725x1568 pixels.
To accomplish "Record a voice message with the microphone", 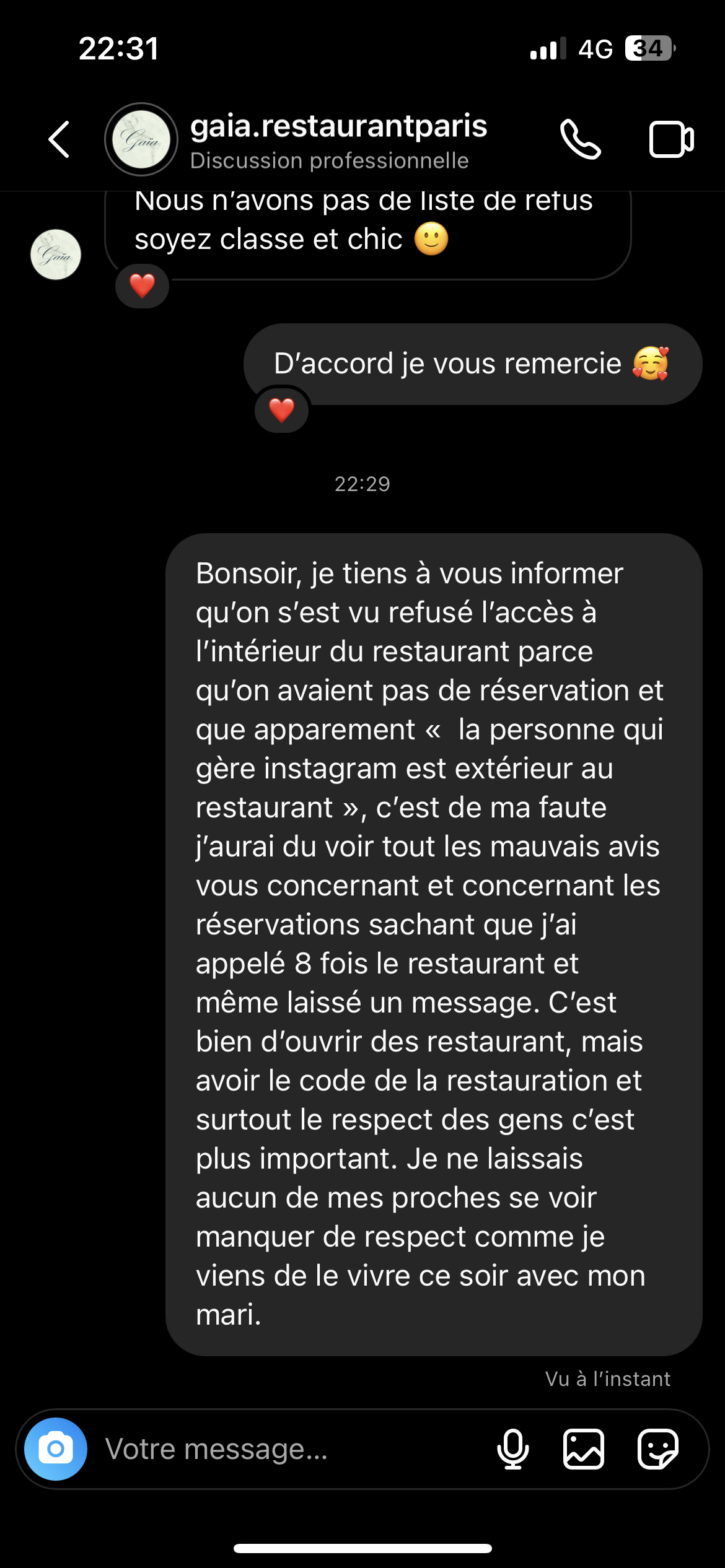I will point(513,1449).
